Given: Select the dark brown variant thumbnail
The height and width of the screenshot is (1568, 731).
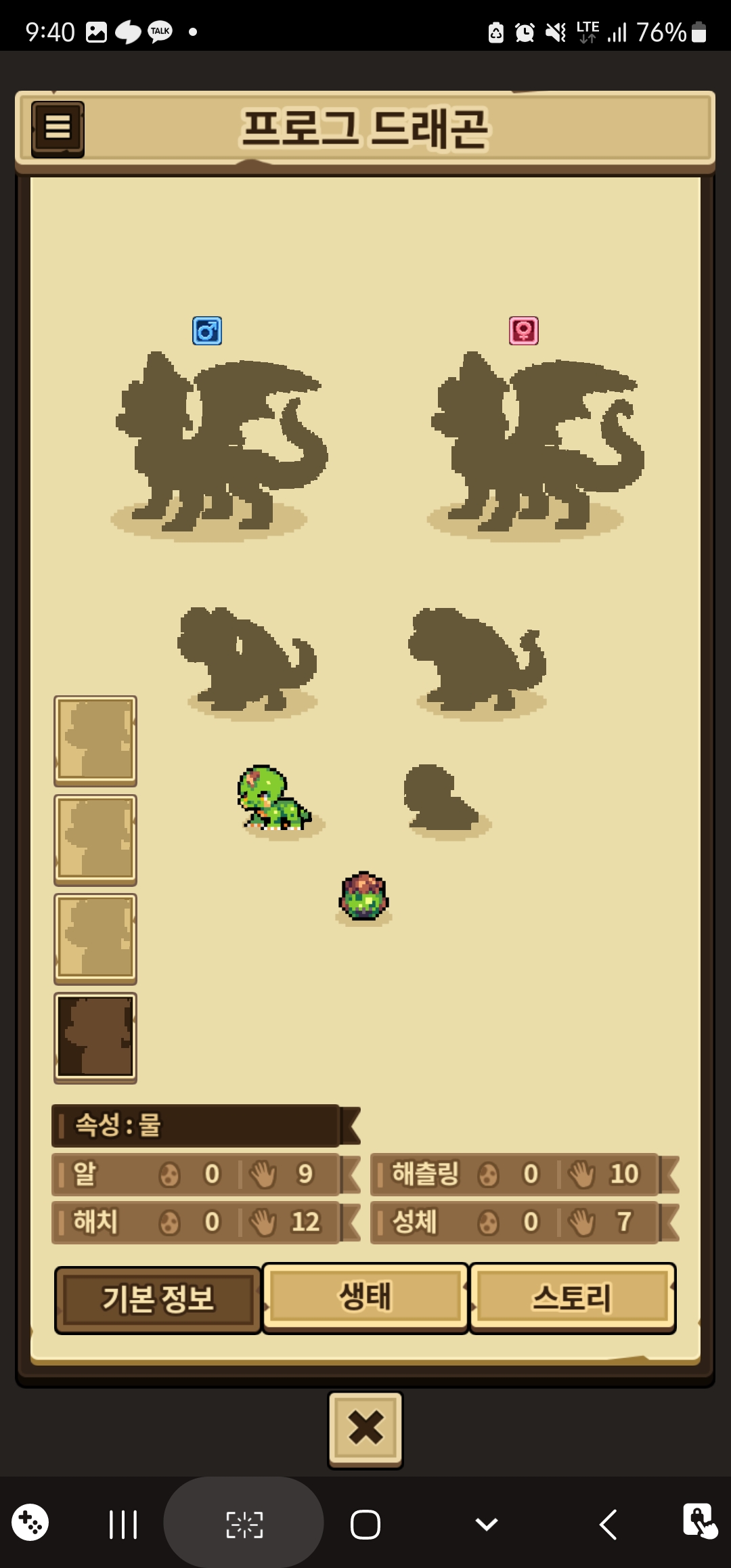Looking at the screenshot, I should coord(95,1037).
